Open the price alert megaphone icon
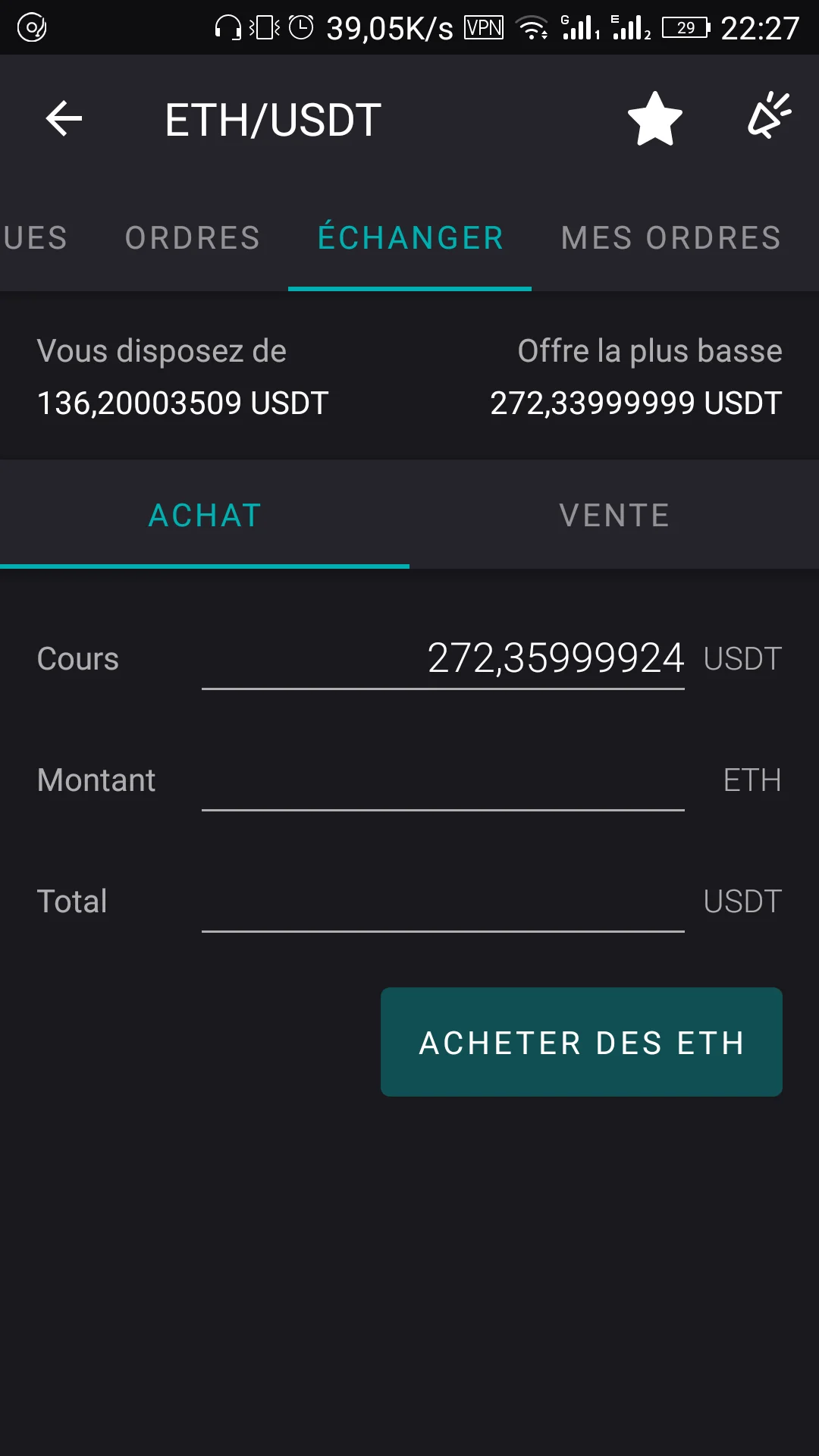This screenshot has width=819, height=1456. click(x=769, y=116)
